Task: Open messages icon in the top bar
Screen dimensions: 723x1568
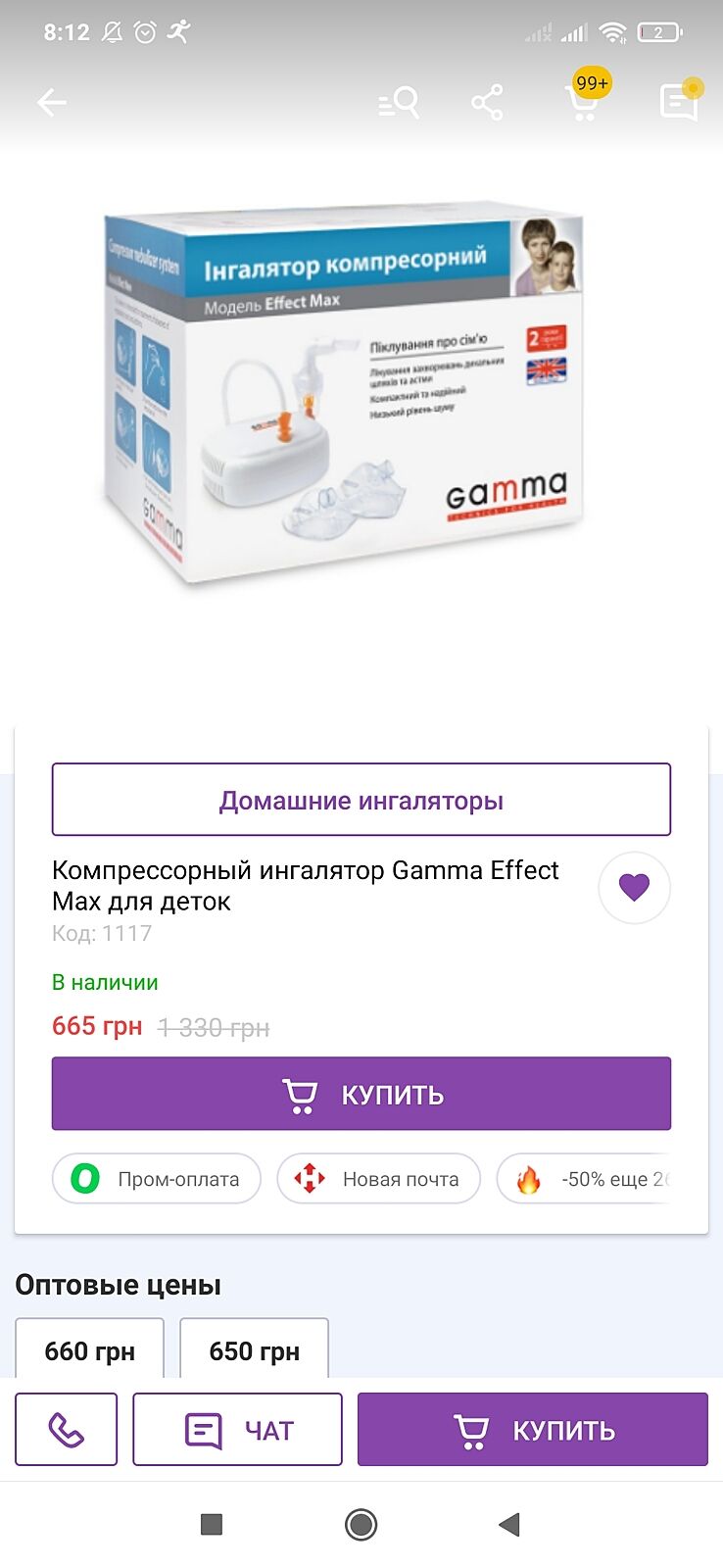Action: [679, 102]
